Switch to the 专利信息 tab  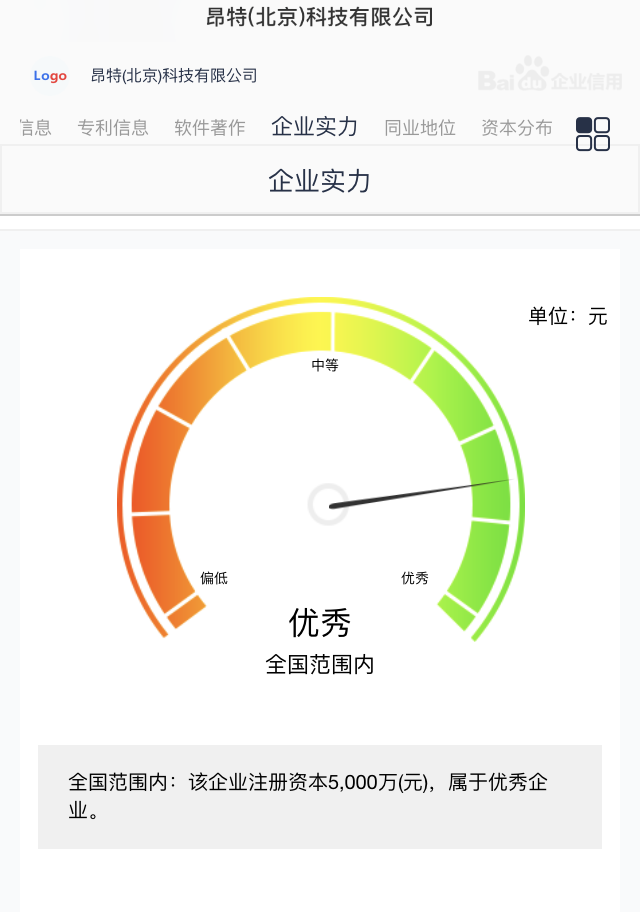point(113,127)
